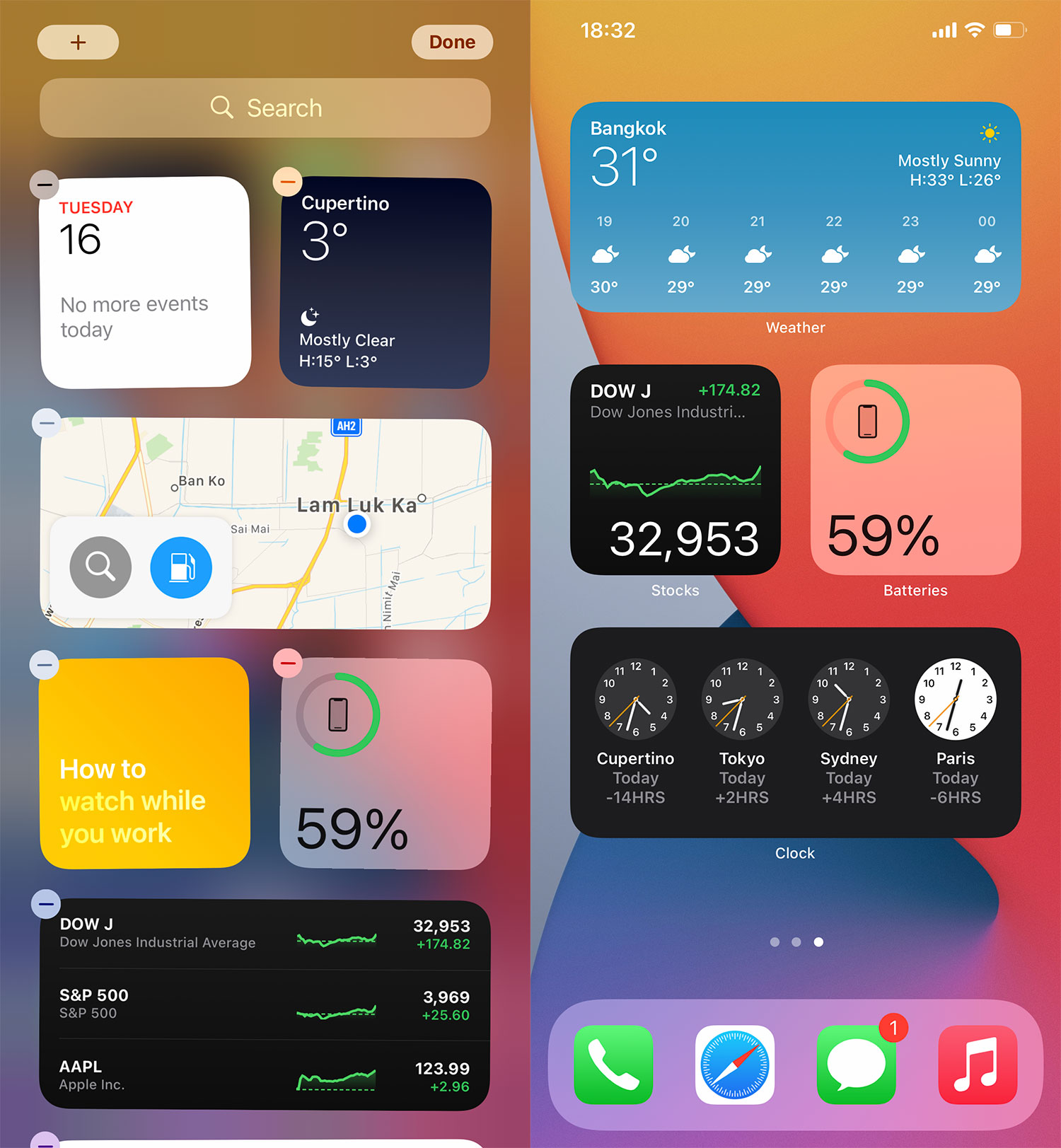The height and width of the screenshot is (1148, 1061).
Task: Open the Search field
Action: [x=265, y=108]
